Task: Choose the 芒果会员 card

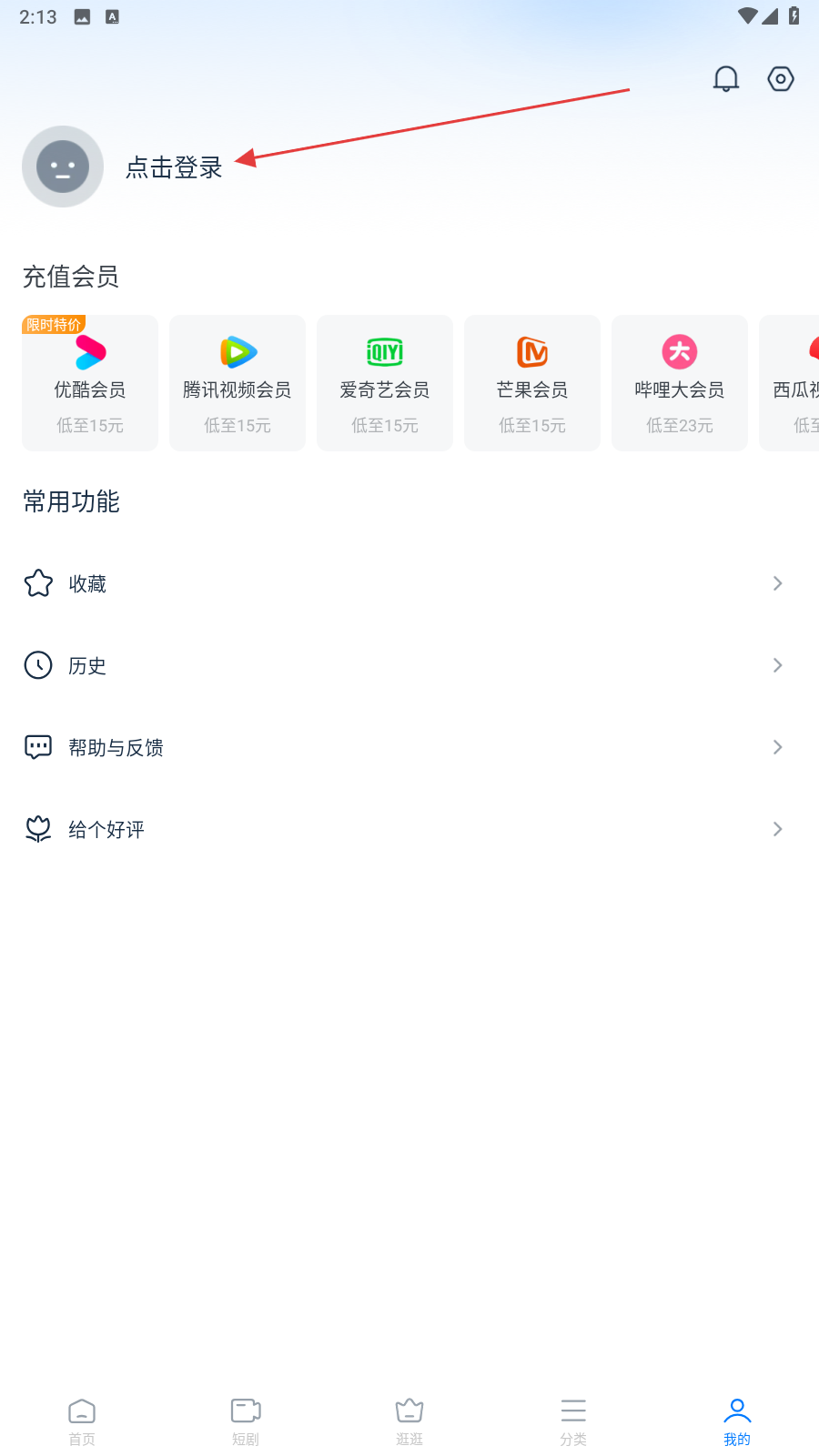Action: (x=532, y=383)
